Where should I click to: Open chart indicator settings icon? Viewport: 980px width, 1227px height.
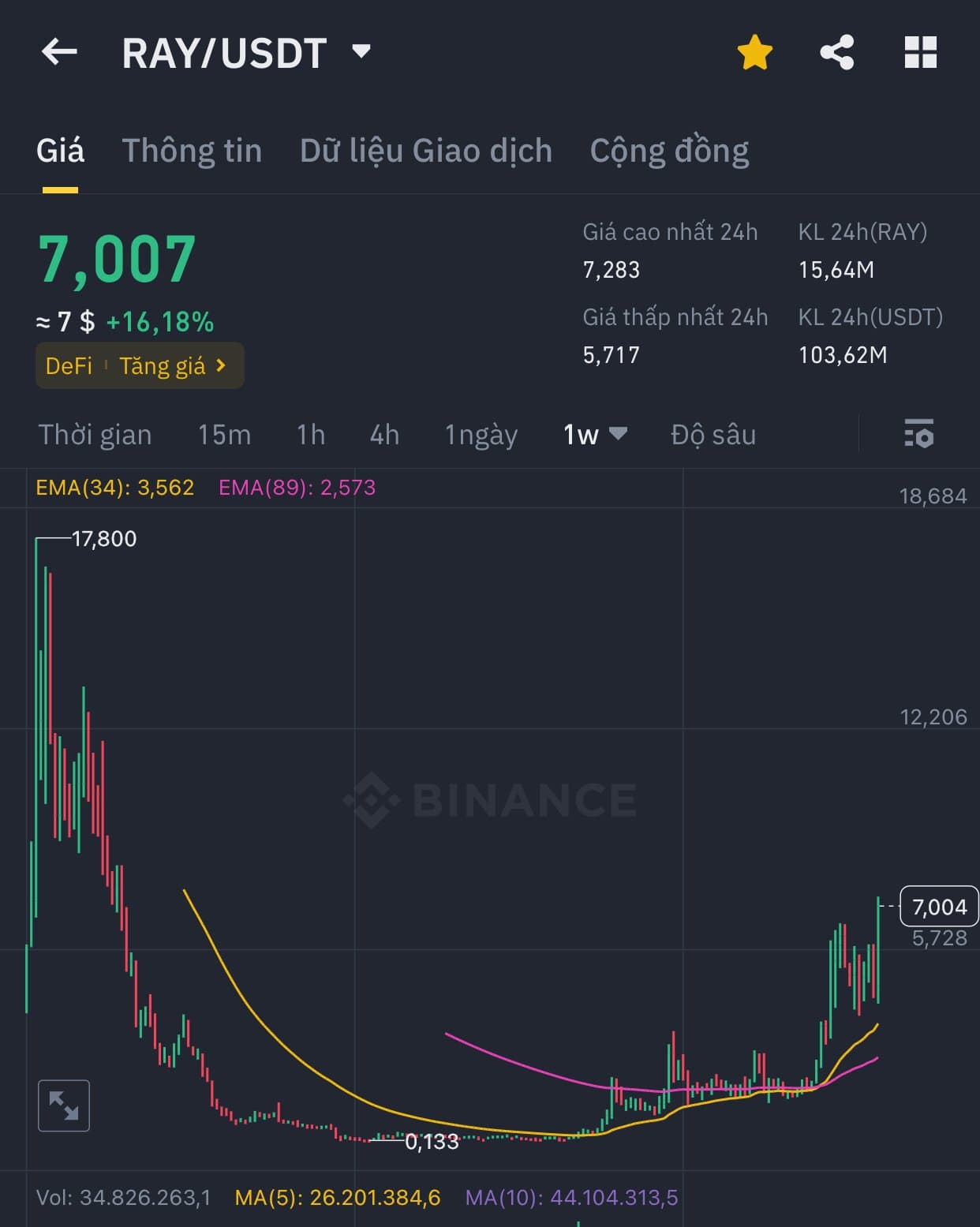[918, 434]
